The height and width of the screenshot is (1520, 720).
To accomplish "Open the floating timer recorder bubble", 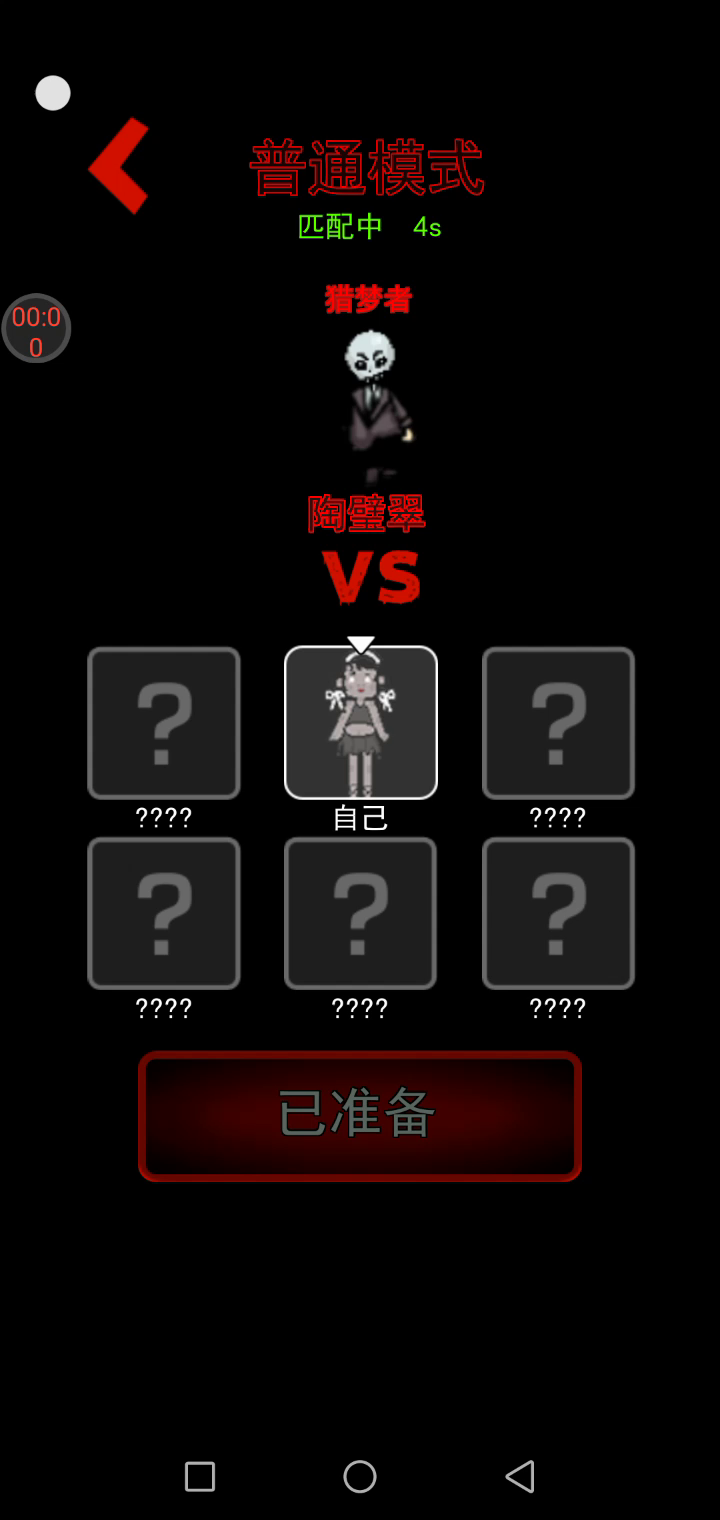I will (36, 329).
